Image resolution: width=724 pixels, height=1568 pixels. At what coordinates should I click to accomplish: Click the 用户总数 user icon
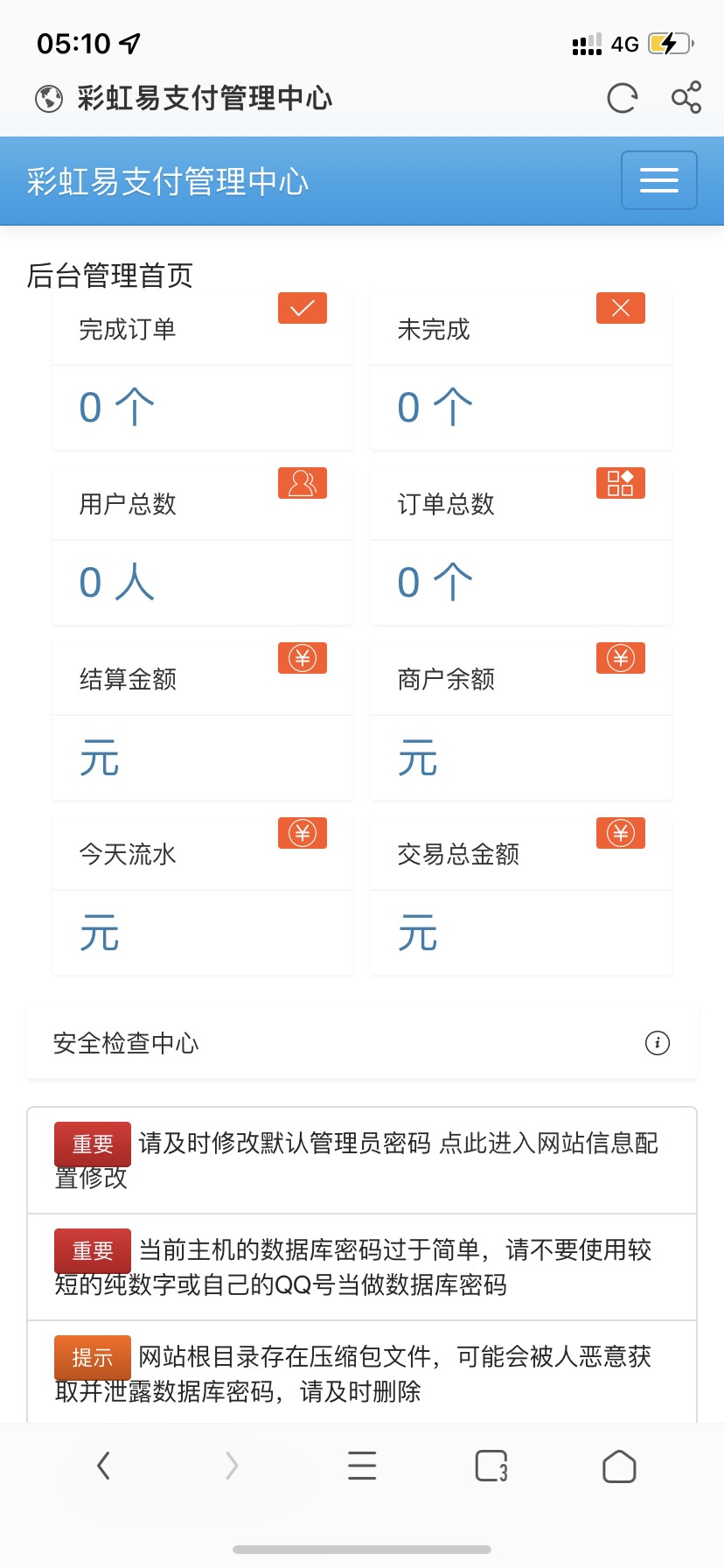(x=302, y=482)
